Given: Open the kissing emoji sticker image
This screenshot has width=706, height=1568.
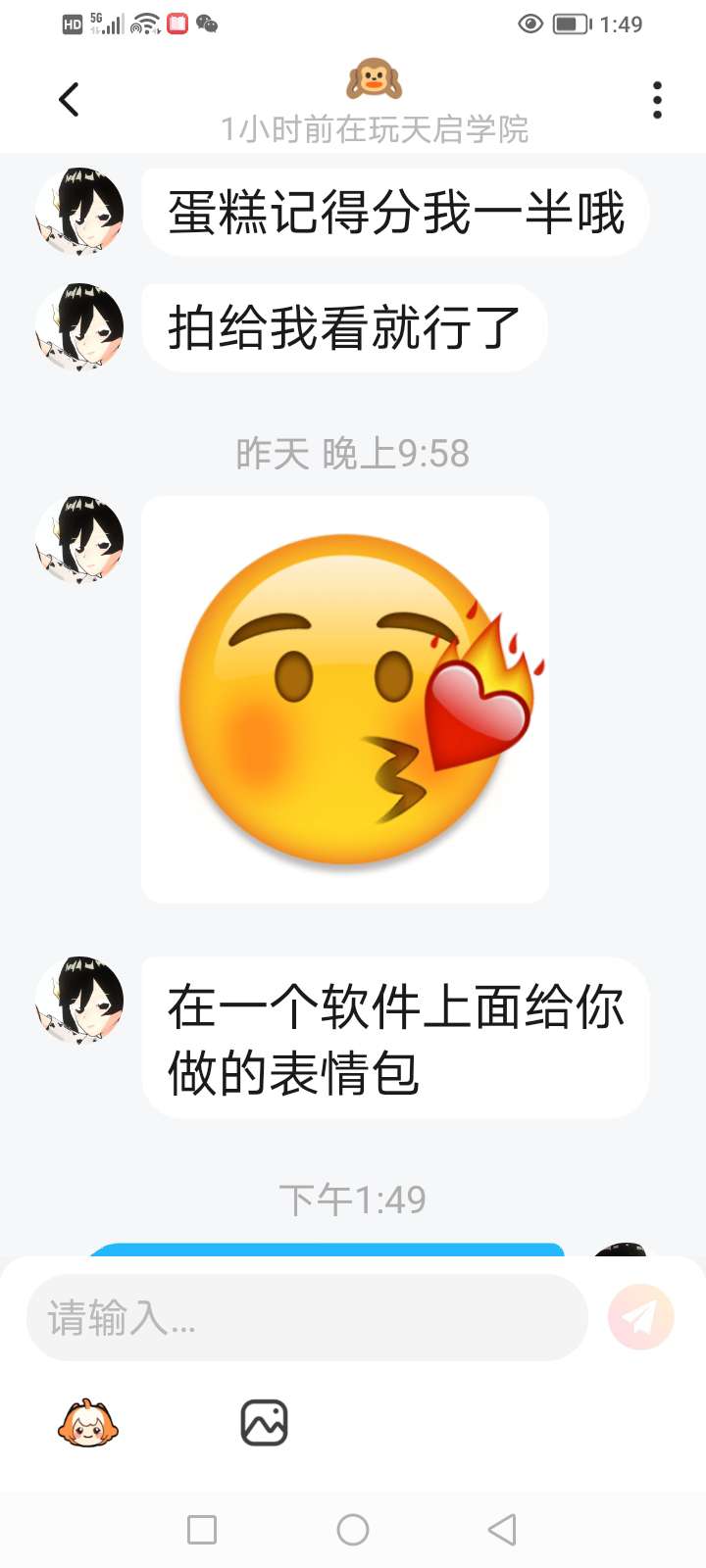Looking at the screenshot, I should [345, 699].
